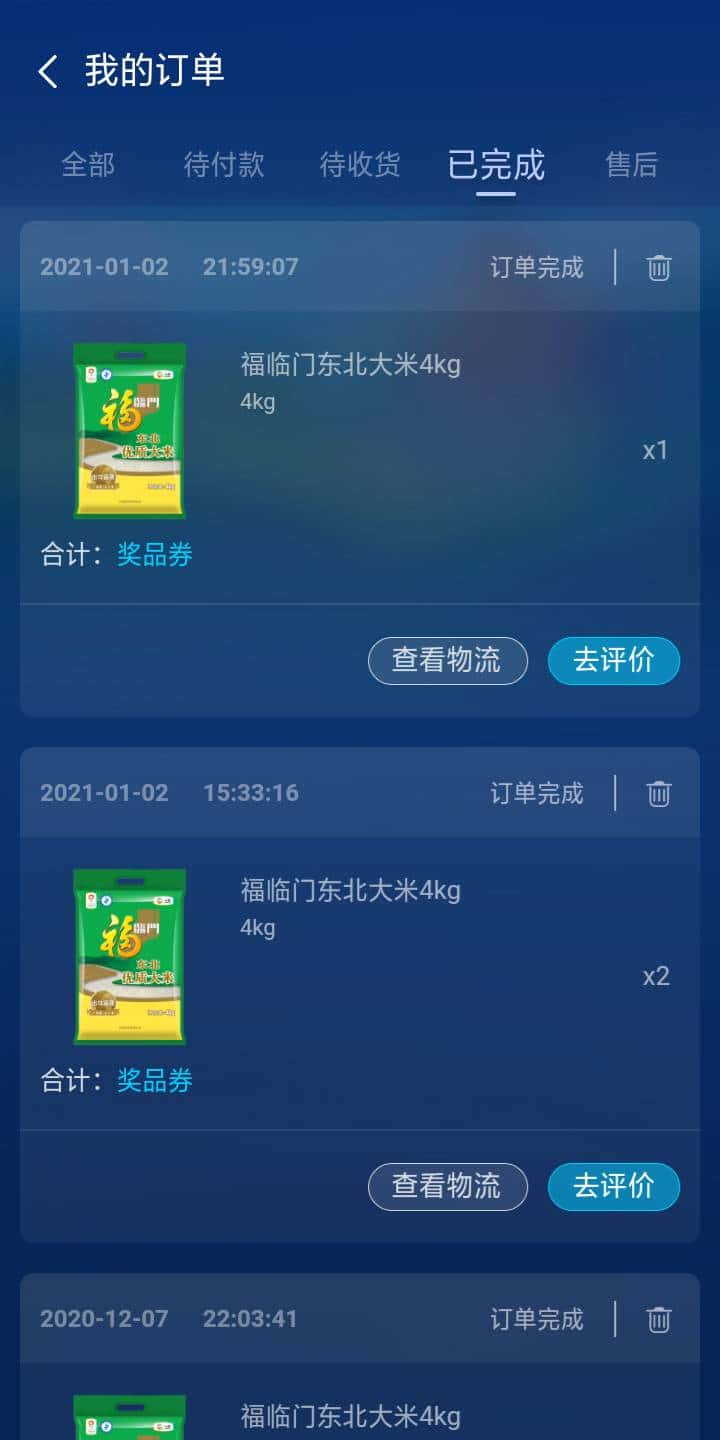Delete the 2020-12-07 order via trash icon

(657, 1318)
